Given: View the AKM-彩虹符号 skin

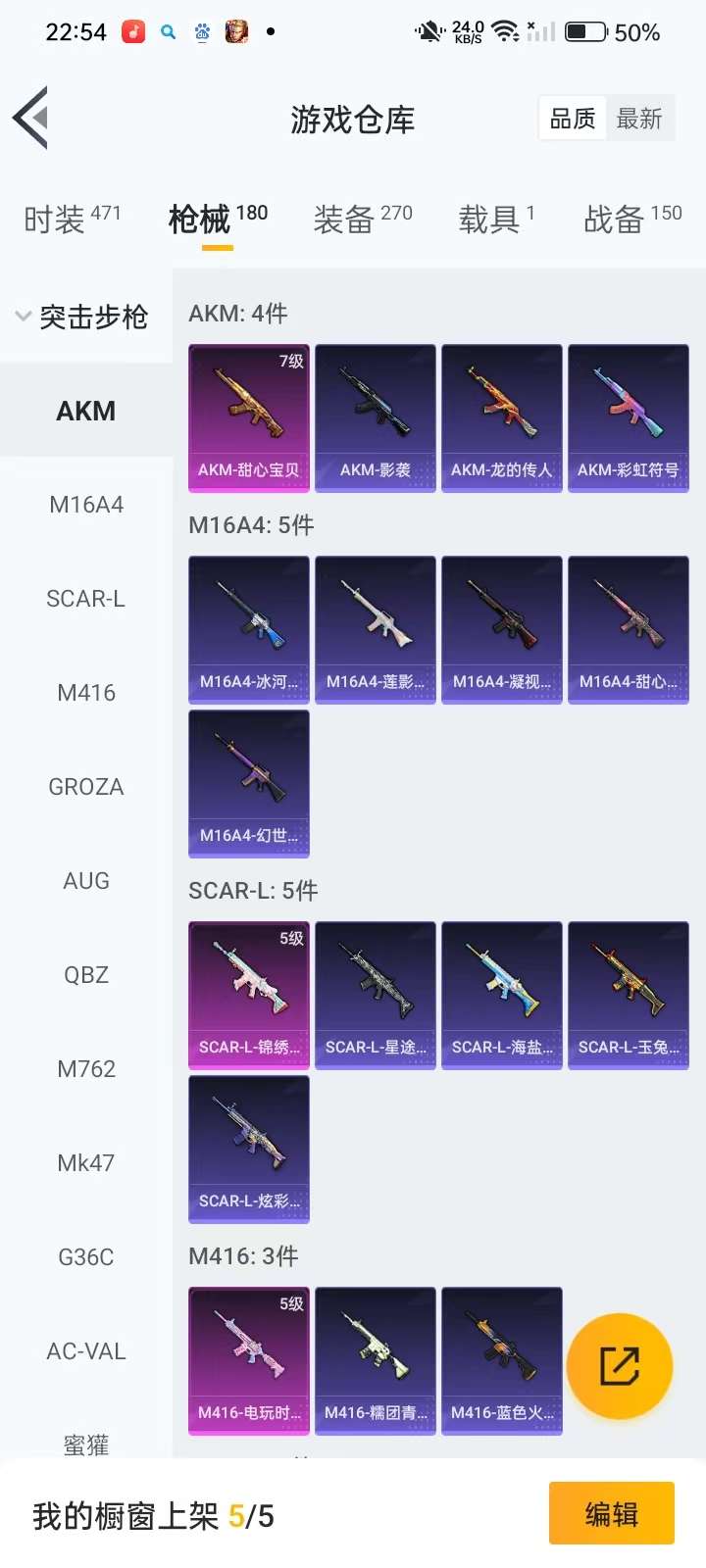Looking at the screenshot, I should tap(629, 417).
